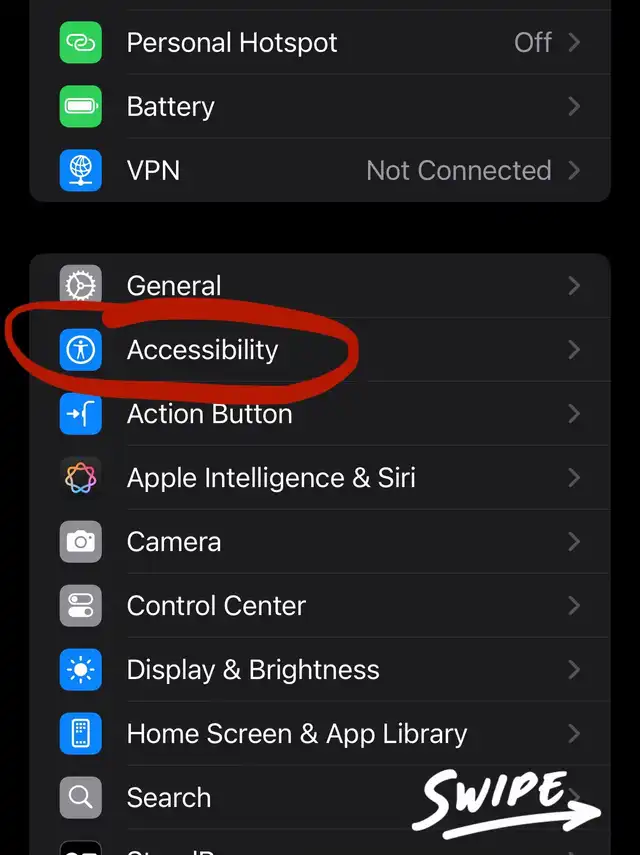Open Display & Brightness settings
This screenshot has width=640, height=855.
click(x=320, y=670)
